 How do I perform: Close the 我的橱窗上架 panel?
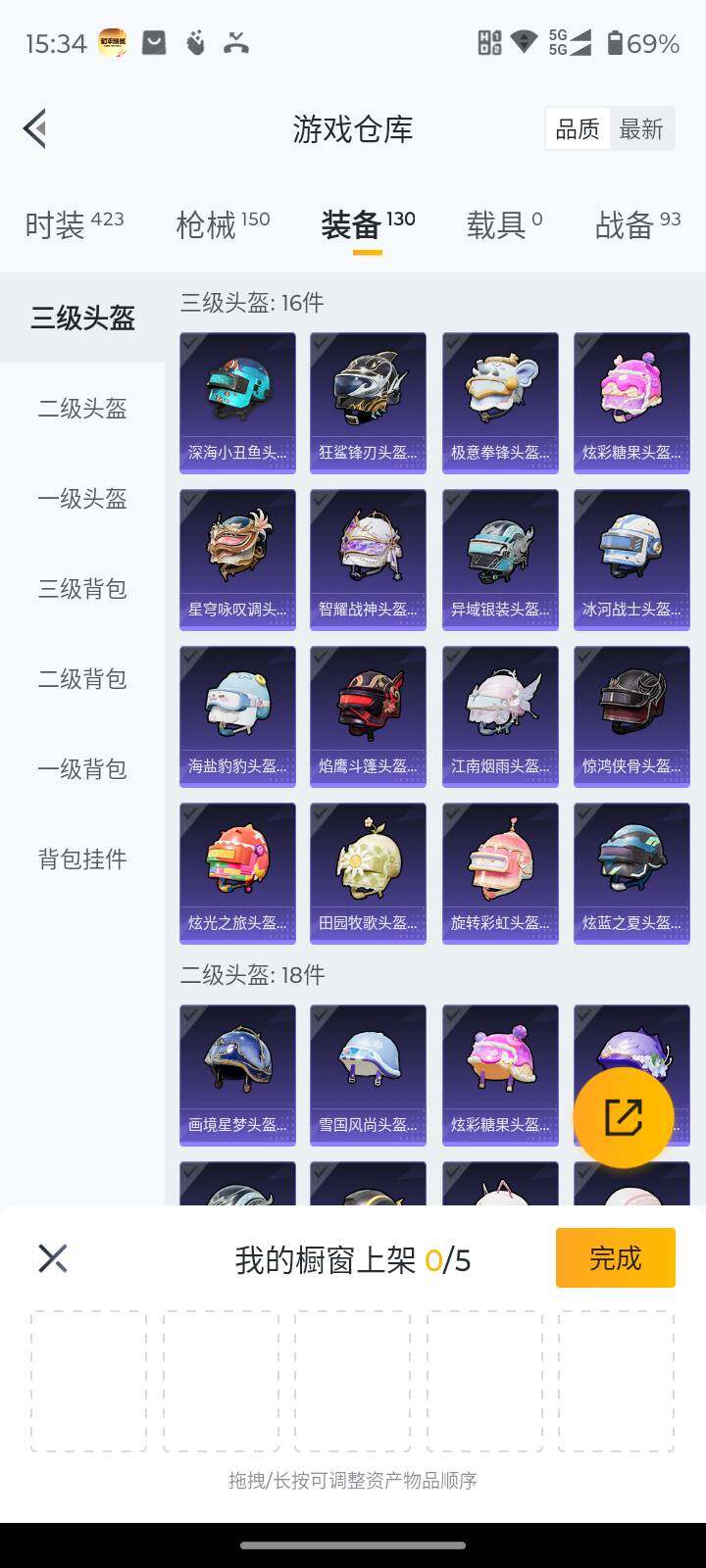[52, 1257]
